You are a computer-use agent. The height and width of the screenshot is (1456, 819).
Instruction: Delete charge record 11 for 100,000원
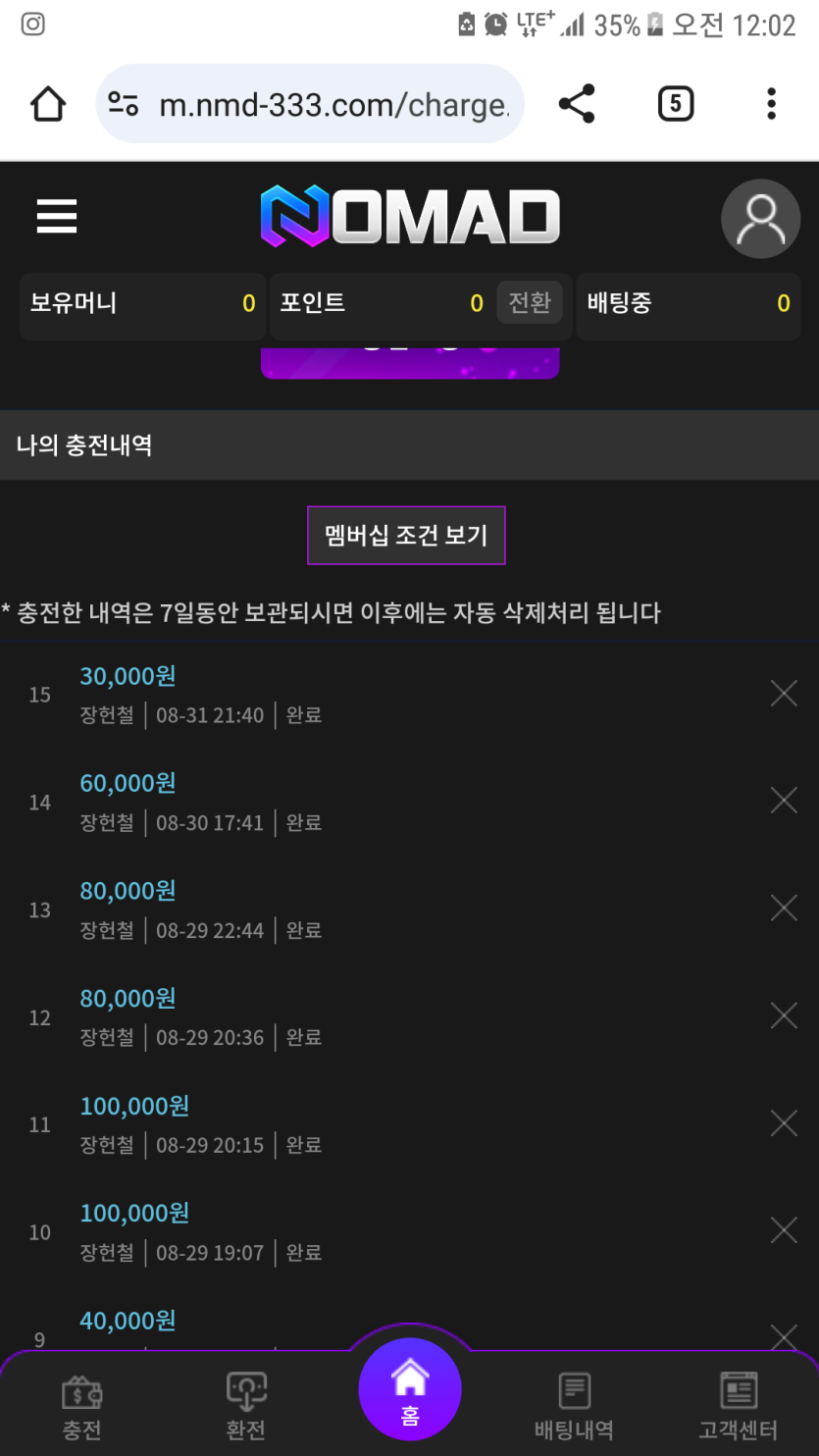tap(784, 1123)
